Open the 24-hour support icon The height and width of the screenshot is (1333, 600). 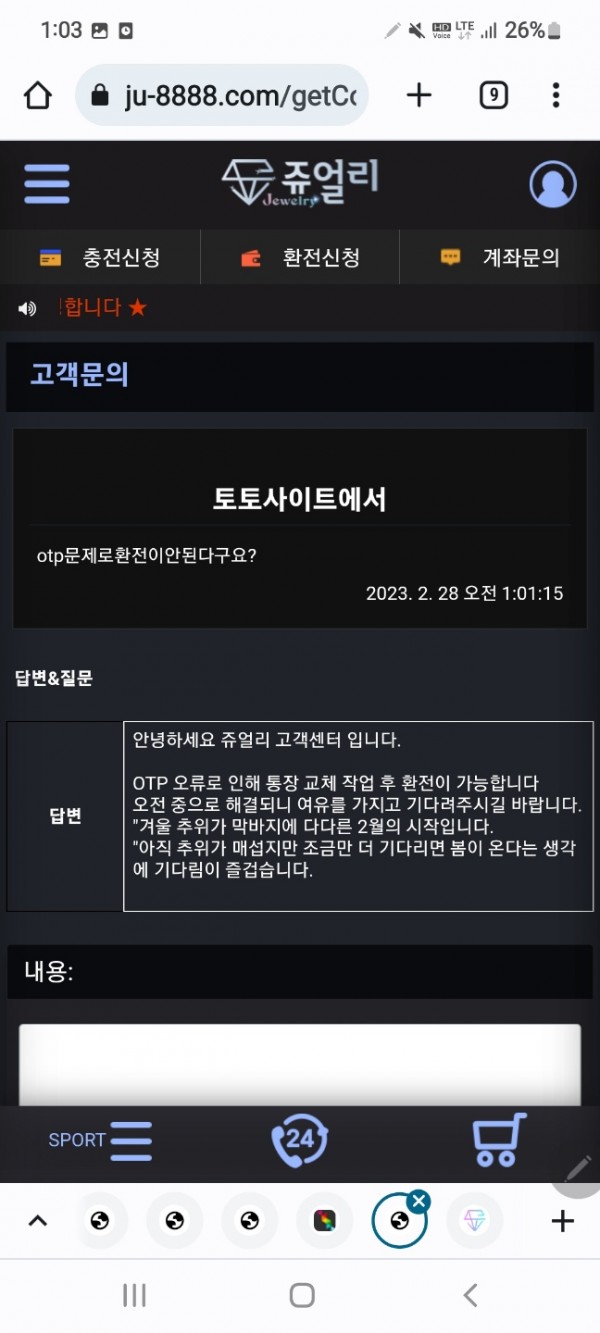299,1139
